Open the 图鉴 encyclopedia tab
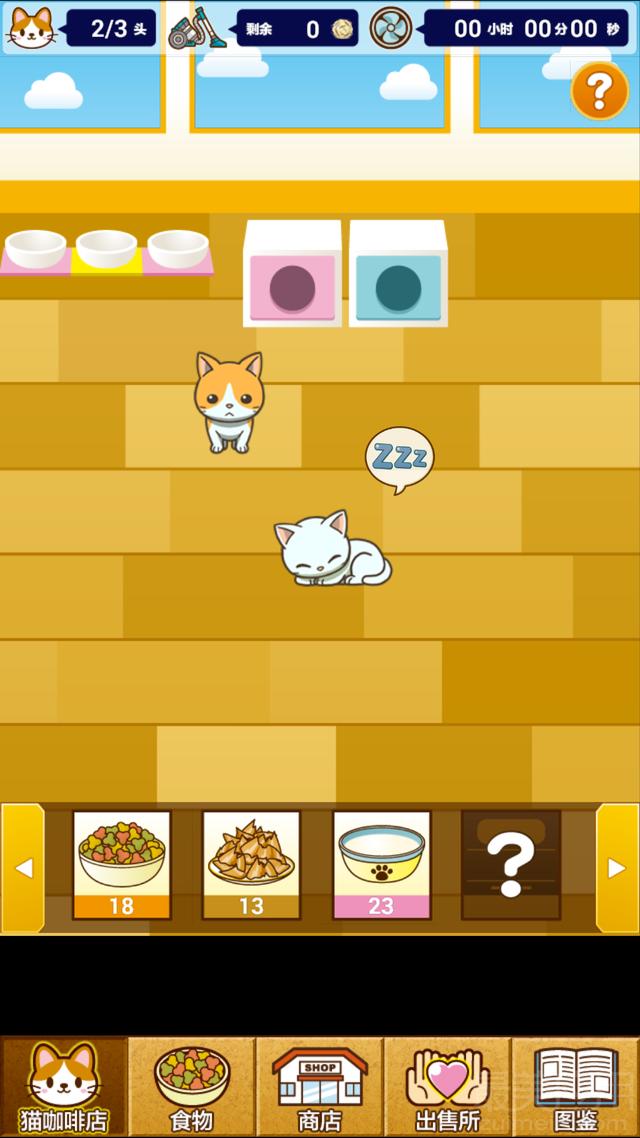Screen dimensions: 640x1138 coord(575,1086)
